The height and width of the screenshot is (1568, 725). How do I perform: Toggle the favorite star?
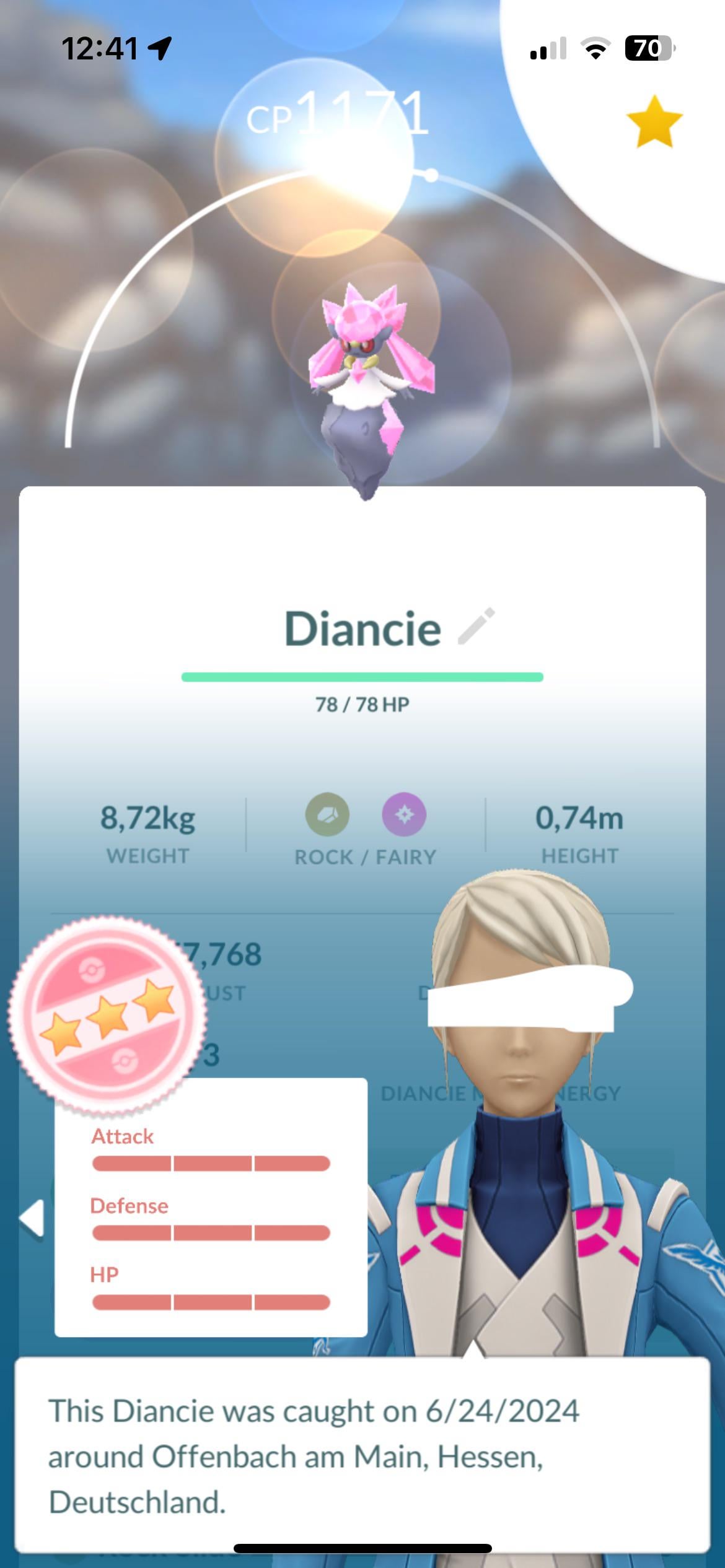pos(654,121)
